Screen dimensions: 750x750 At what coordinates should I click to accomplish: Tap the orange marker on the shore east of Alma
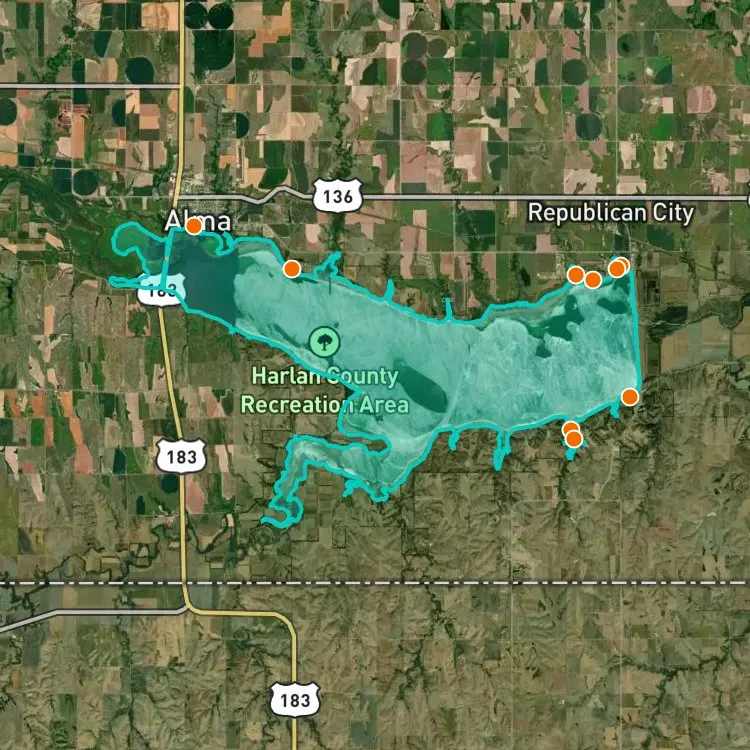click(x=291, y=269)
